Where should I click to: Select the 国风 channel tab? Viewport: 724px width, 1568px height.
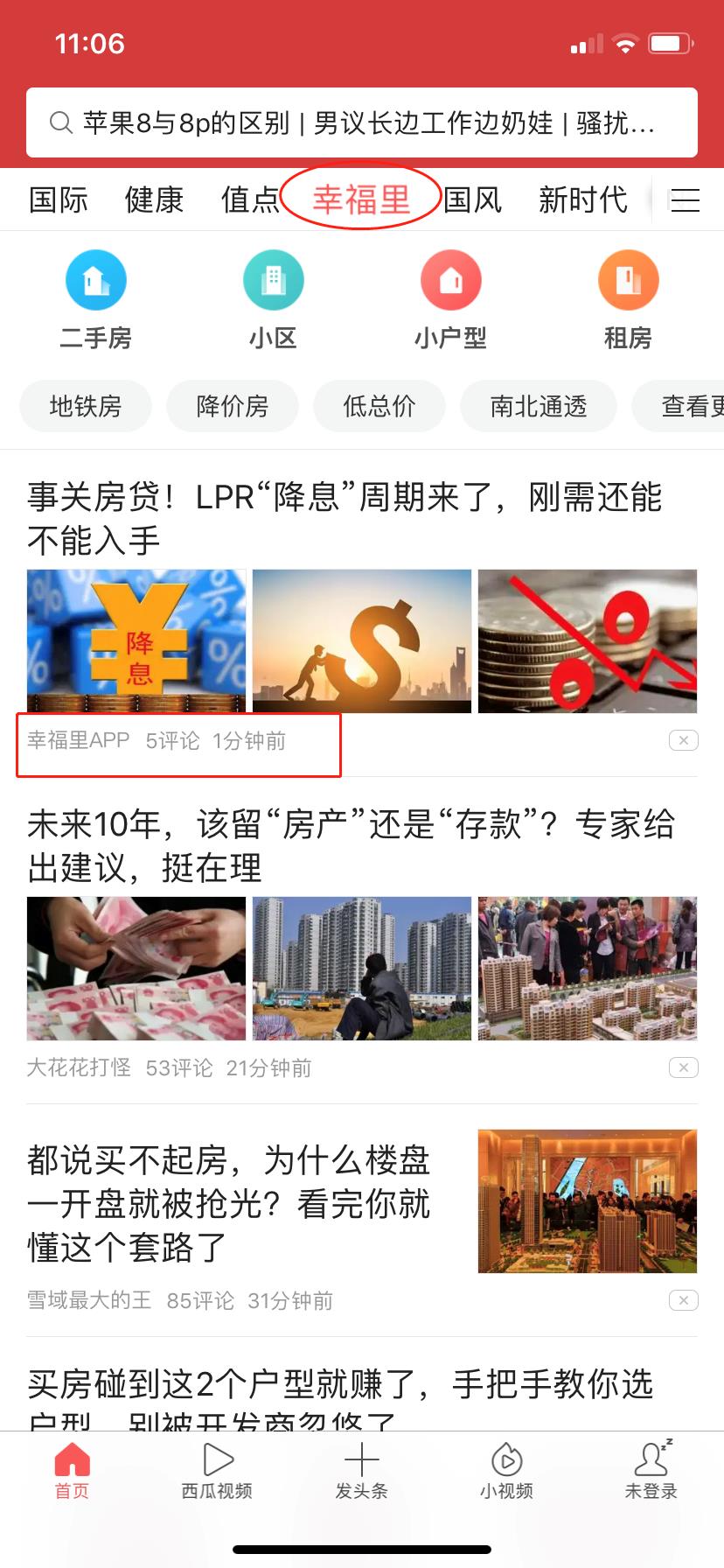coord(472,200)
